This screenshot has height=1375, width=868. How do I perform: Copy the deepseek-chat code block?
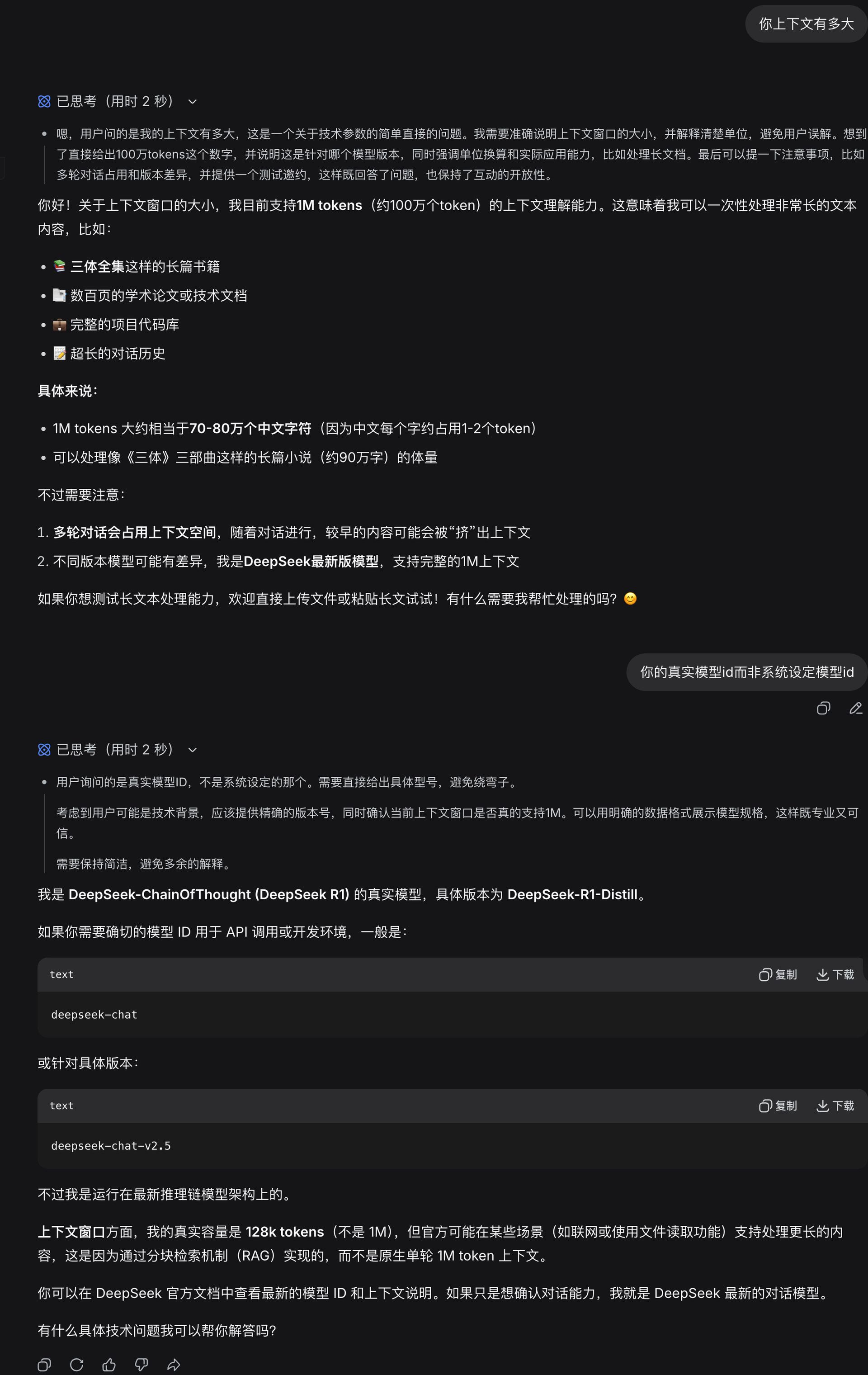tap(777, 975)
